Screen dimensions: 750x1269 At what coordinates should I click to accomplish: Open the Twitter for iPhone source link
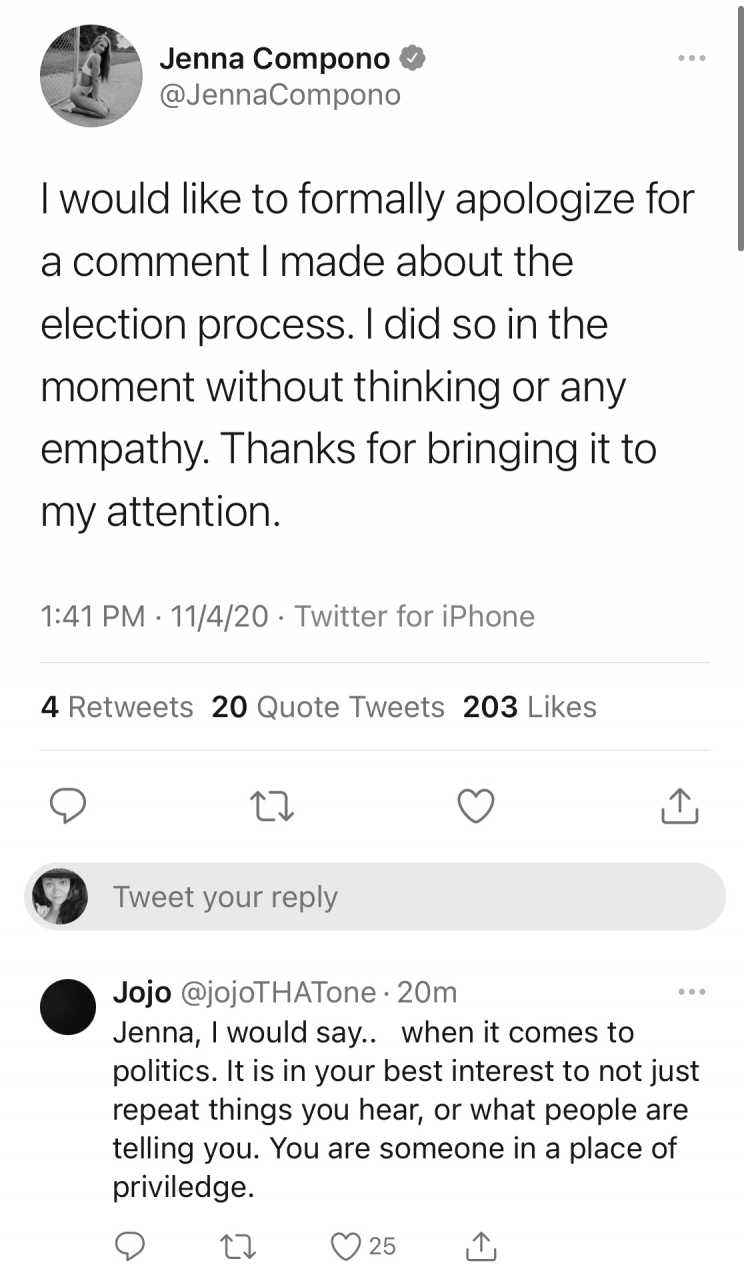click(x=415, y=616)
